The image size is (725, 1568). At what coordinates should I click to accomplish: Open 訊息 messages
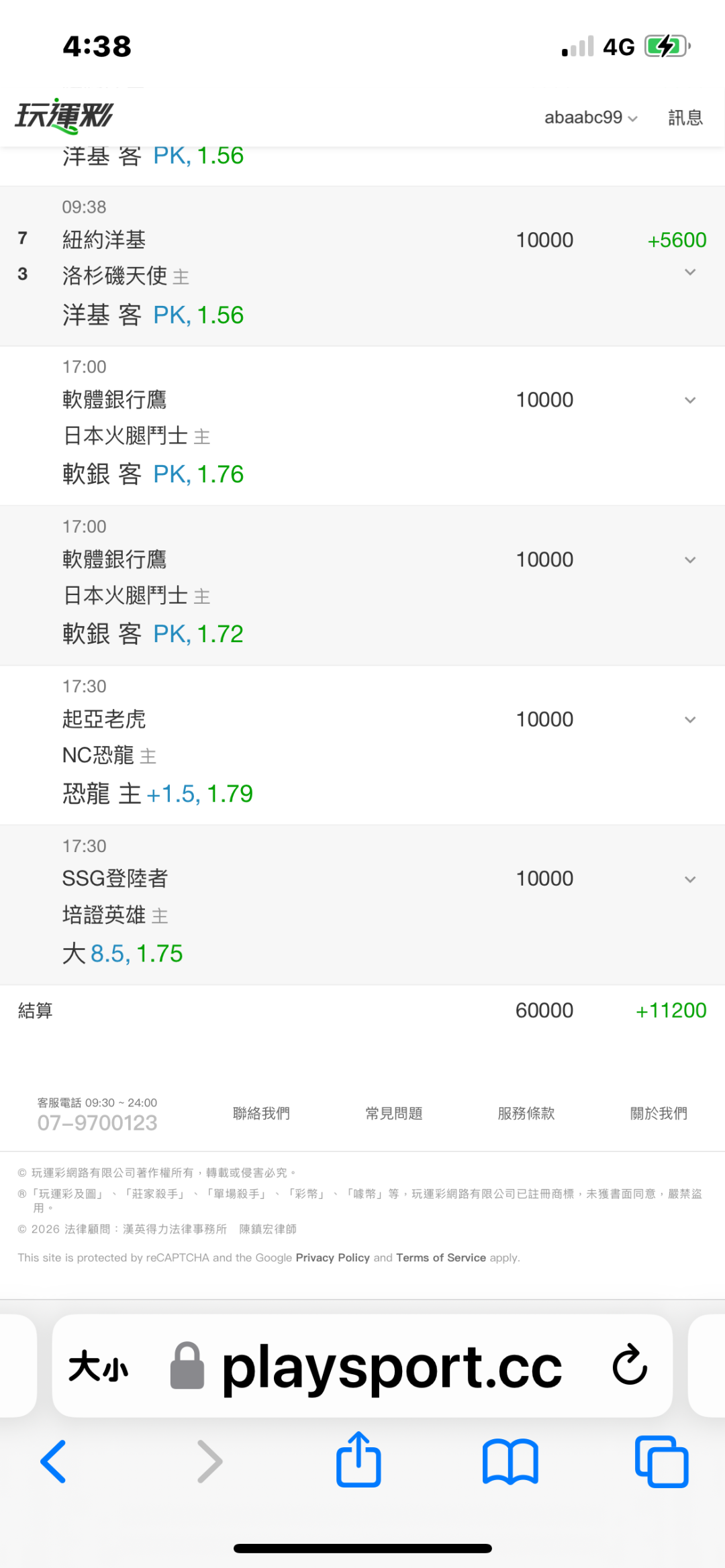685,117
